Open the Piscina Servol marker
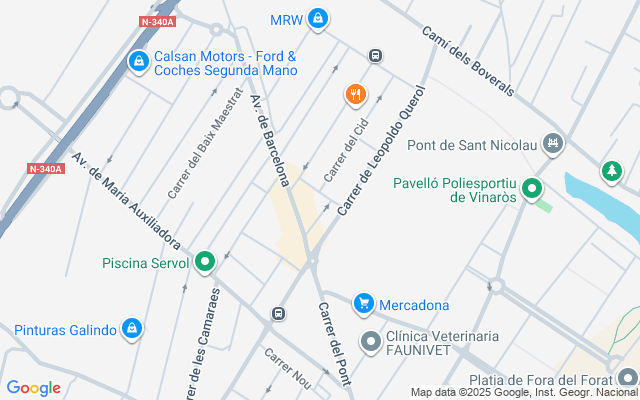 coord(205,262)
